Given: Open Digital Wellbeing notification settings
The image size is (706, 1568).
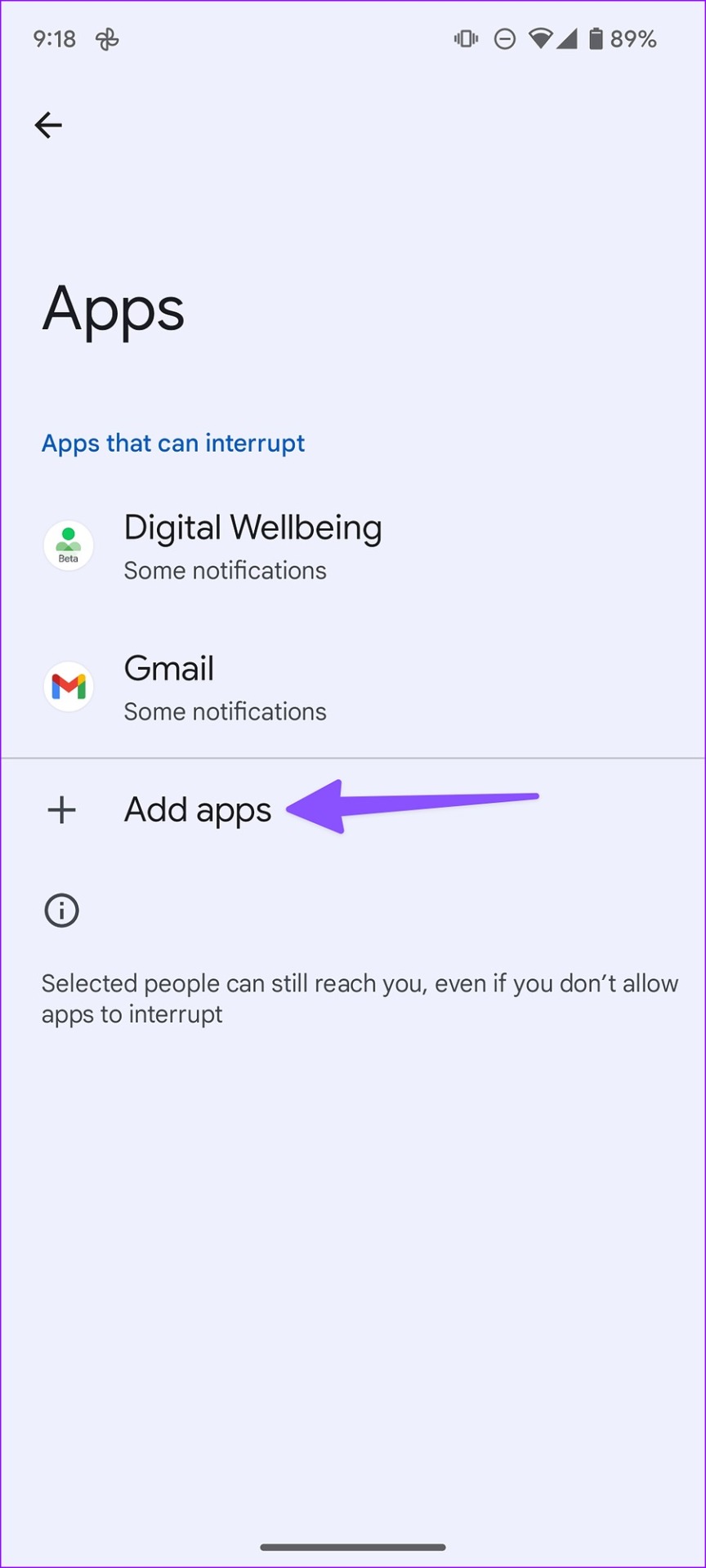Looking at the screenshot, I should [252, 546].
